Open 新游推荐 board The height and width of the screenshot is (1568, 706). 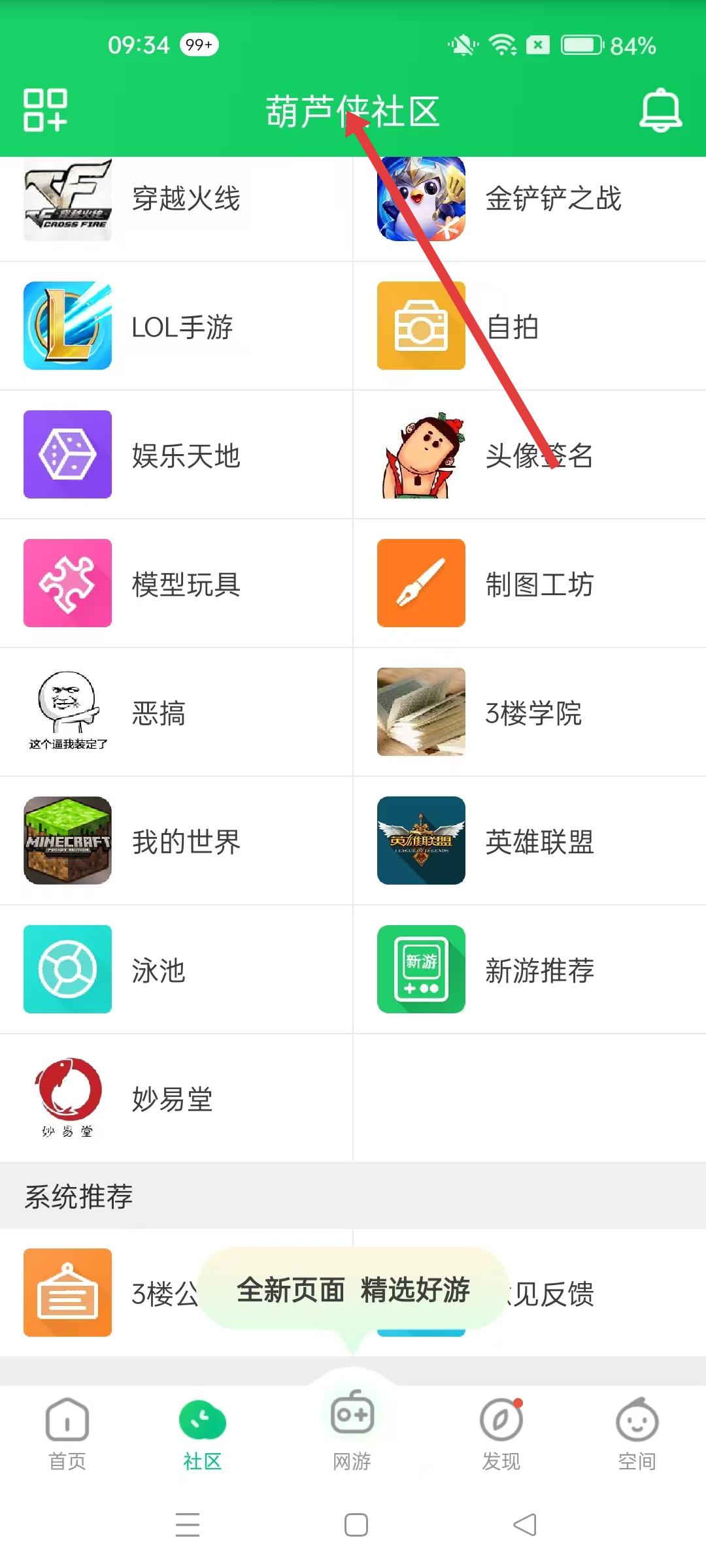click(529, 970)
